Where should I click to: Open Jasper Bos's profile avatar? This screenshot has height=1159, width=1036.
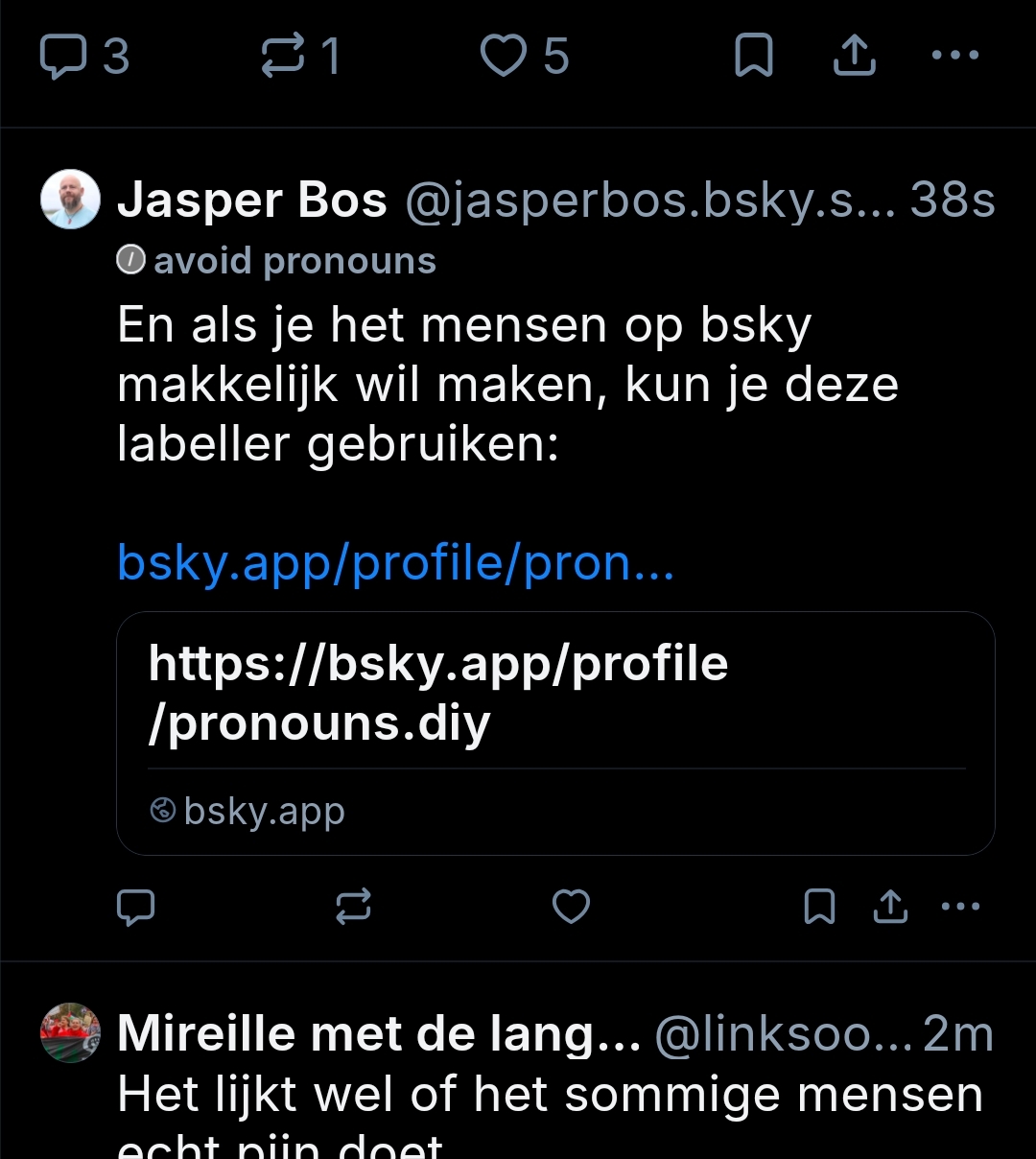tap(70, 200)
